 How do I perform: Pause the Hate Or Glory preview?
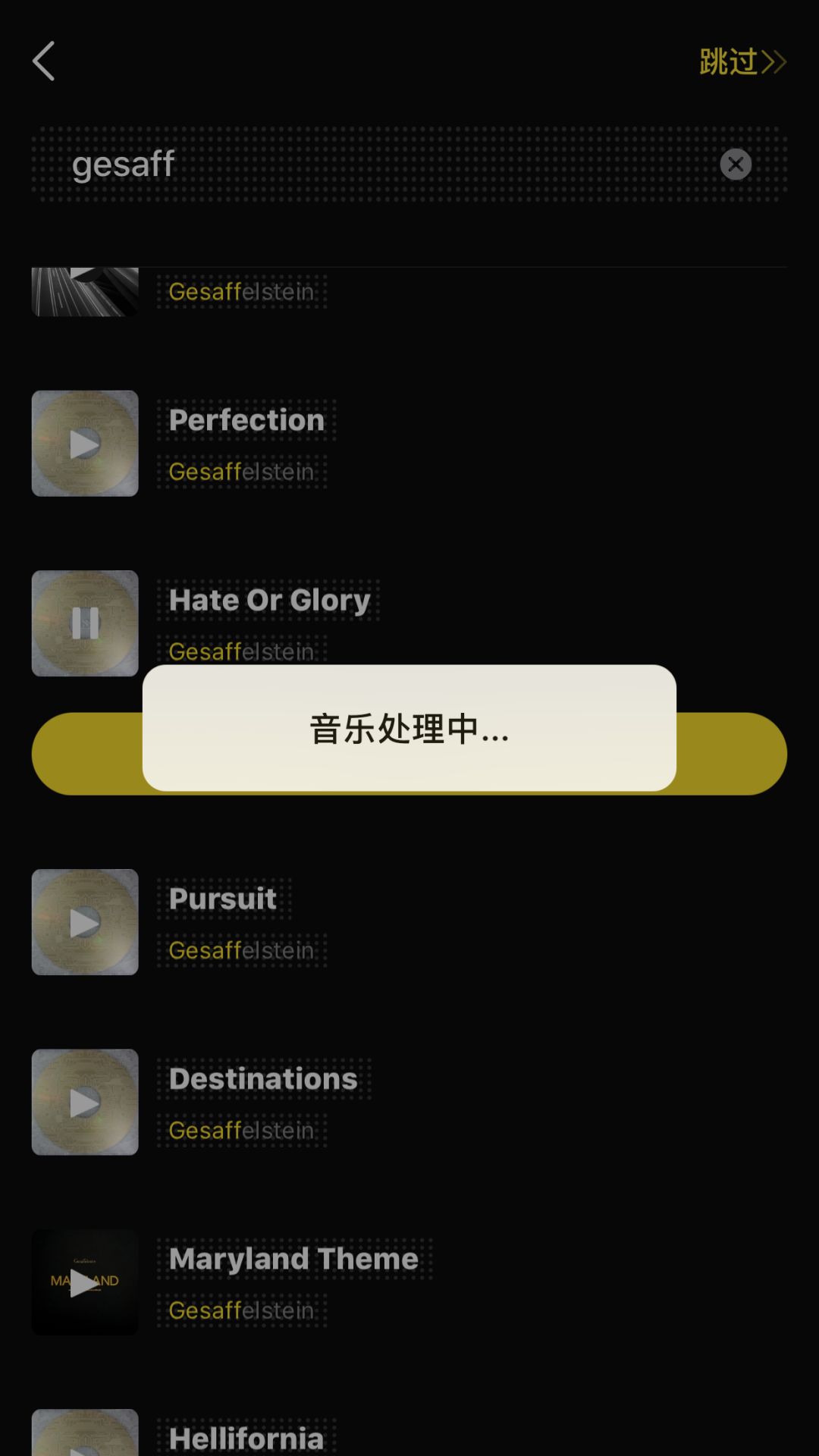[x=85, y=623]
